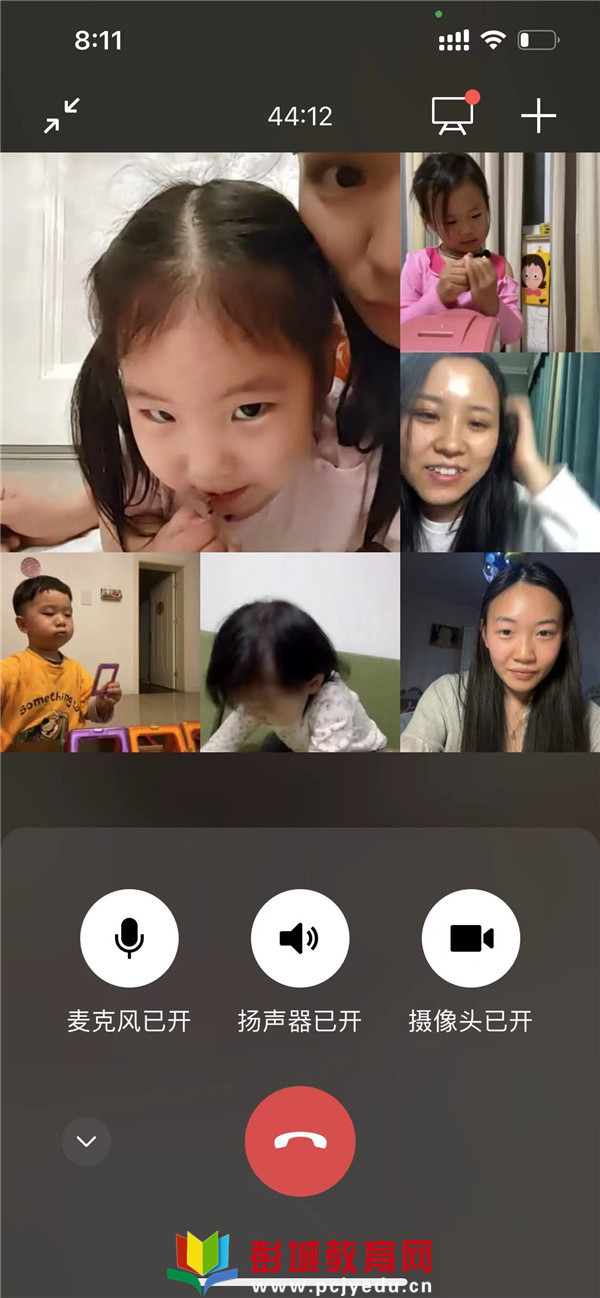Minimize the video call window
Viewport: 600px width, 1298px height.
coord(62,116)
